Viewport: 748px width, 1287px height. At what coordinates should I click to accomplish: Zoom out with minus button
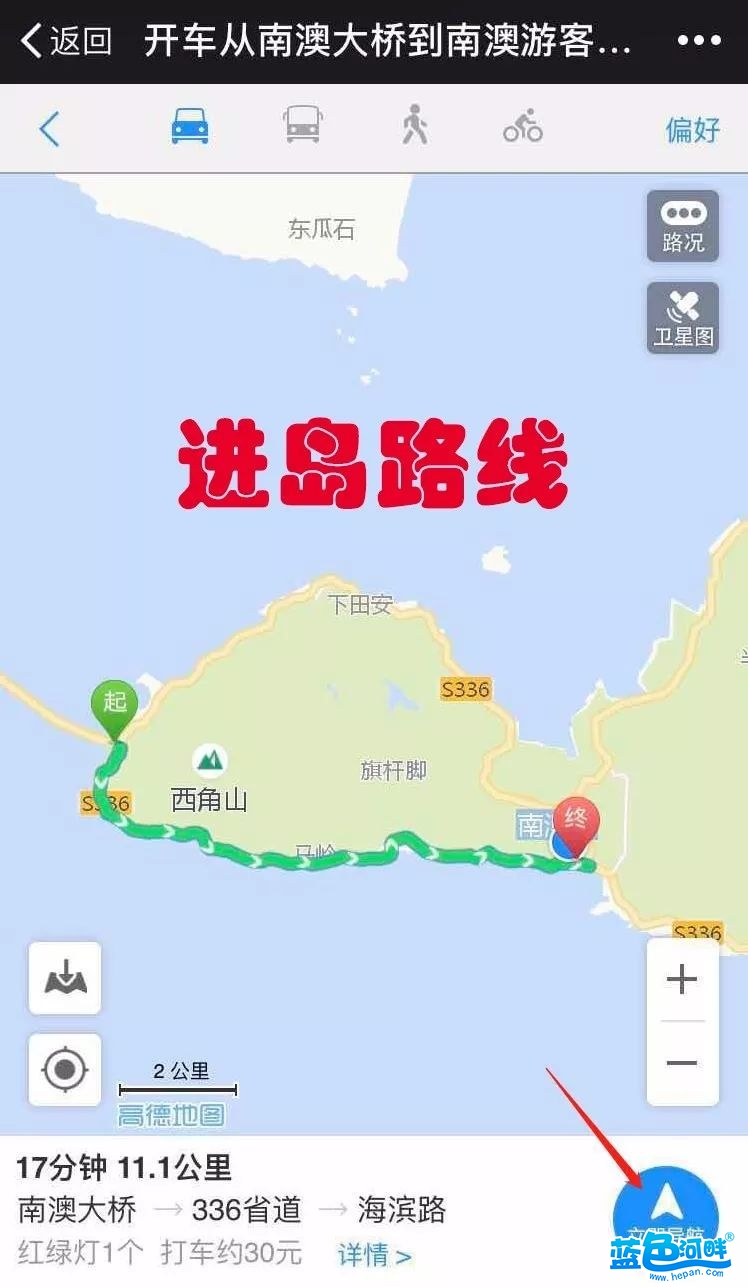coord(682,1063)
